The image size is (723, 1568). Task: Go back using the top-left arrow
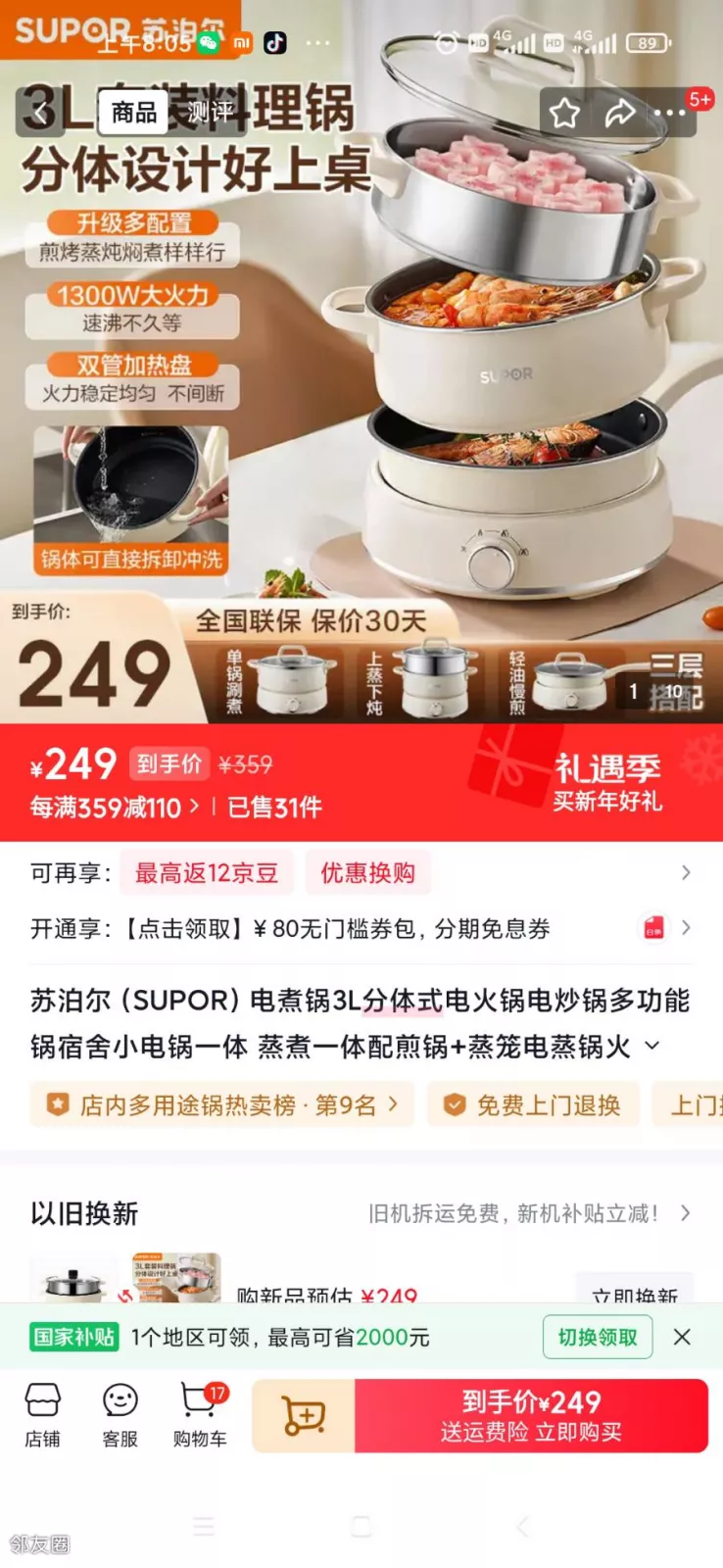click(39, 113)
